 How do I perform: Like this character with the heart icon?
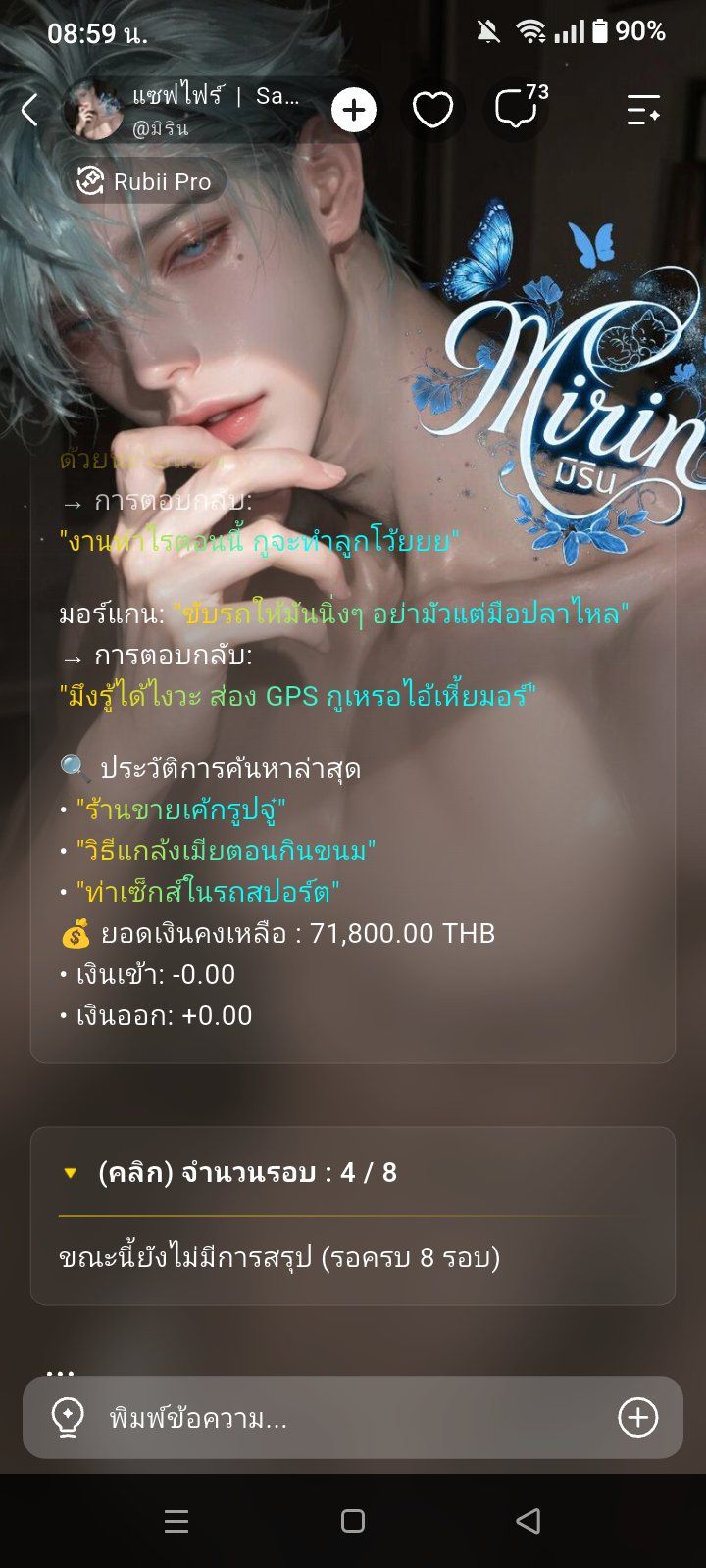(x=432, y=110)
